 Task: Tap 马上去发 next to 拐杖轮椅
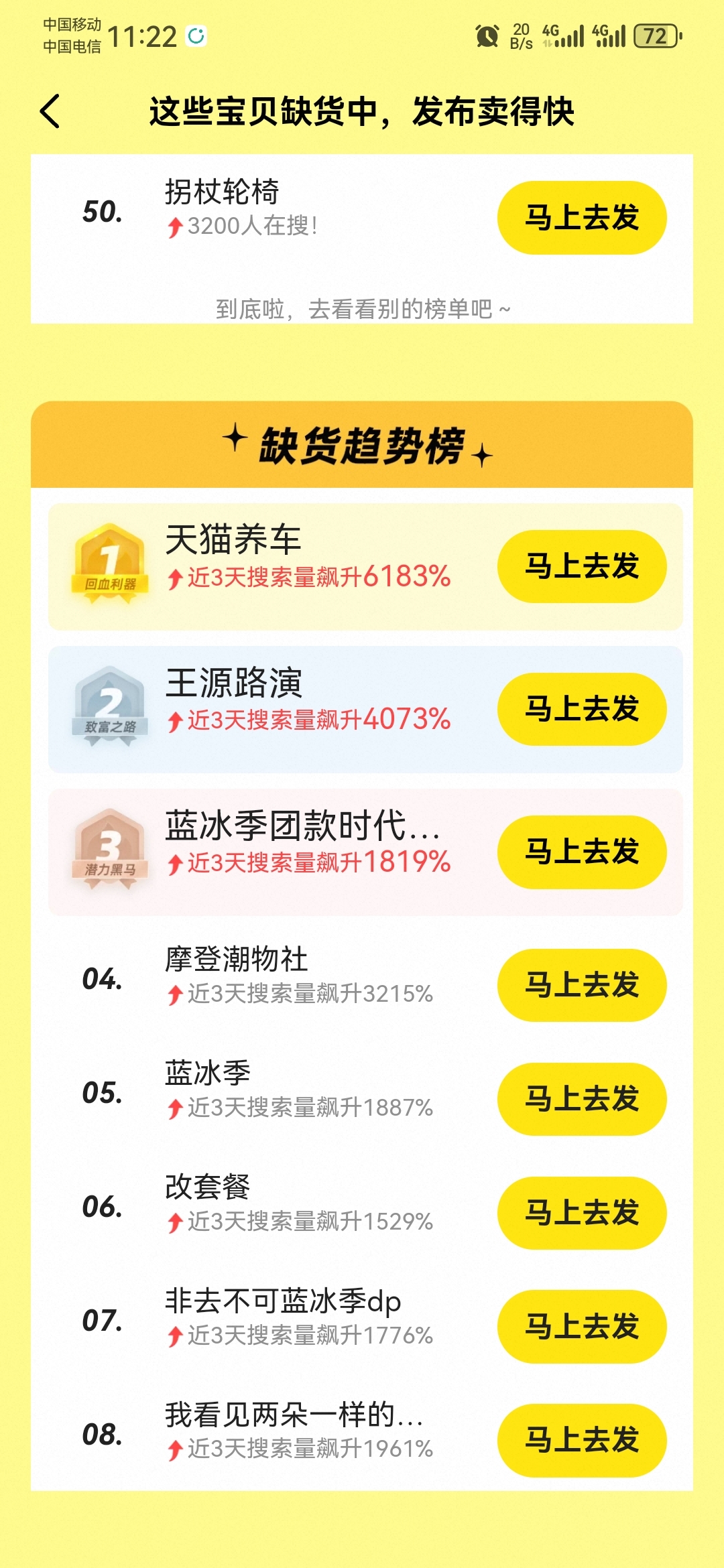(x=582, y=218)
